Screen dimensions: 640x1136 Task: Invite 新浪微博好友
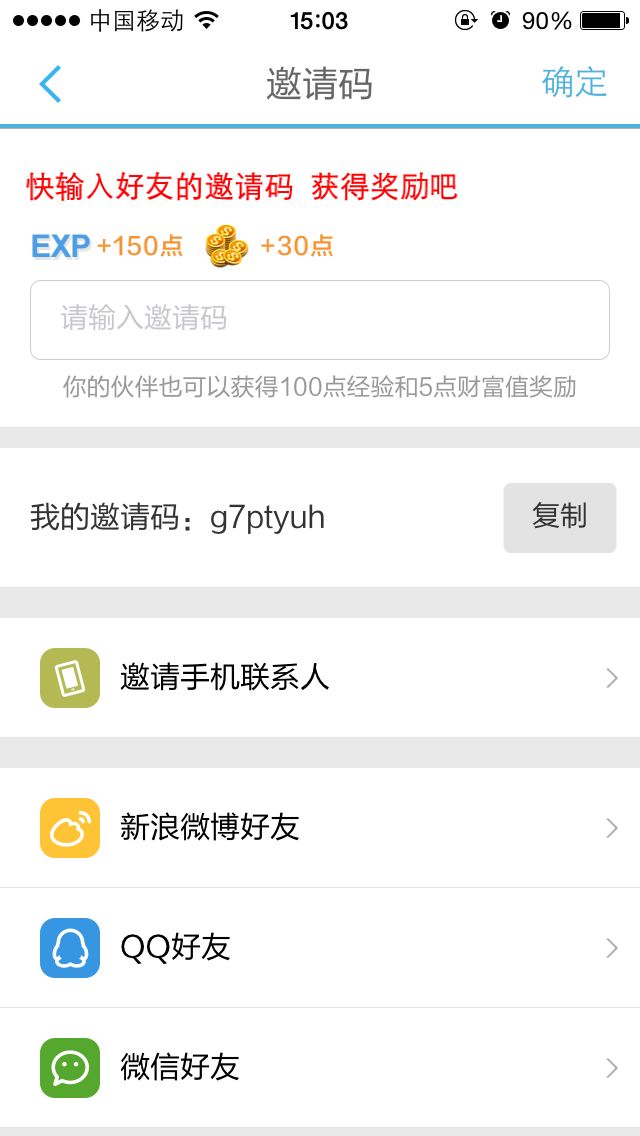[x=320, y=827]
